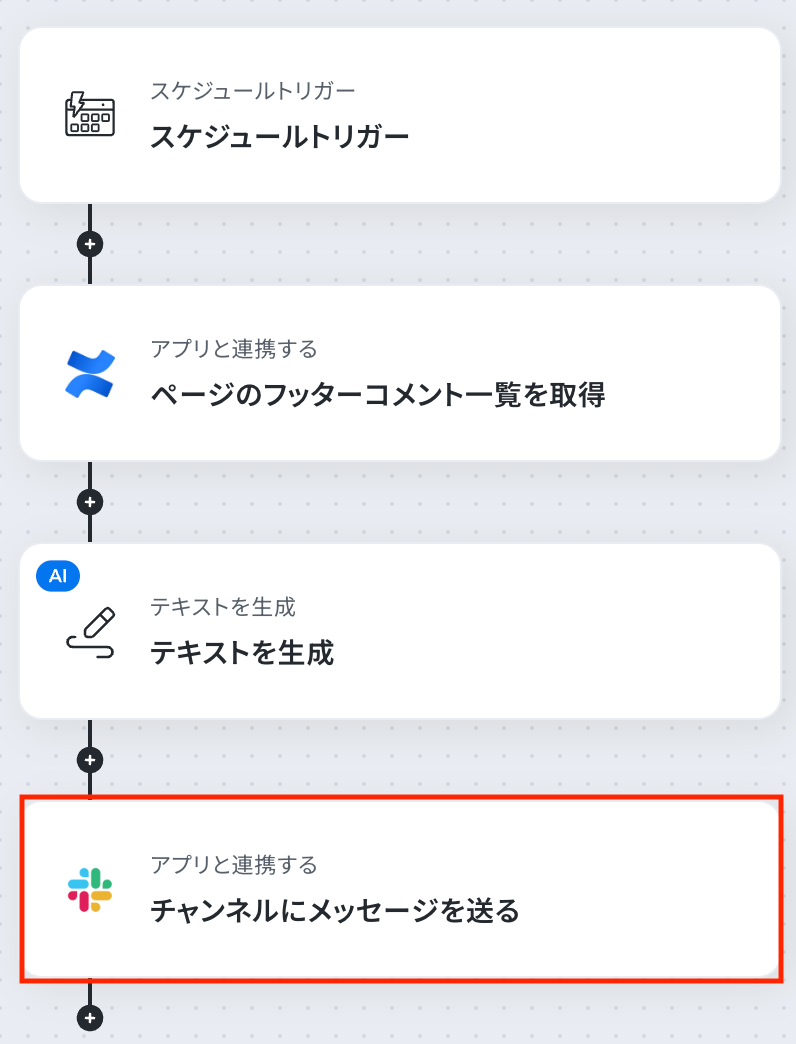This screenshot has height=1044, width=796.
Task: Open the ページのフッターコメント一覧を取得 step
Action: (x=400, y=374)
